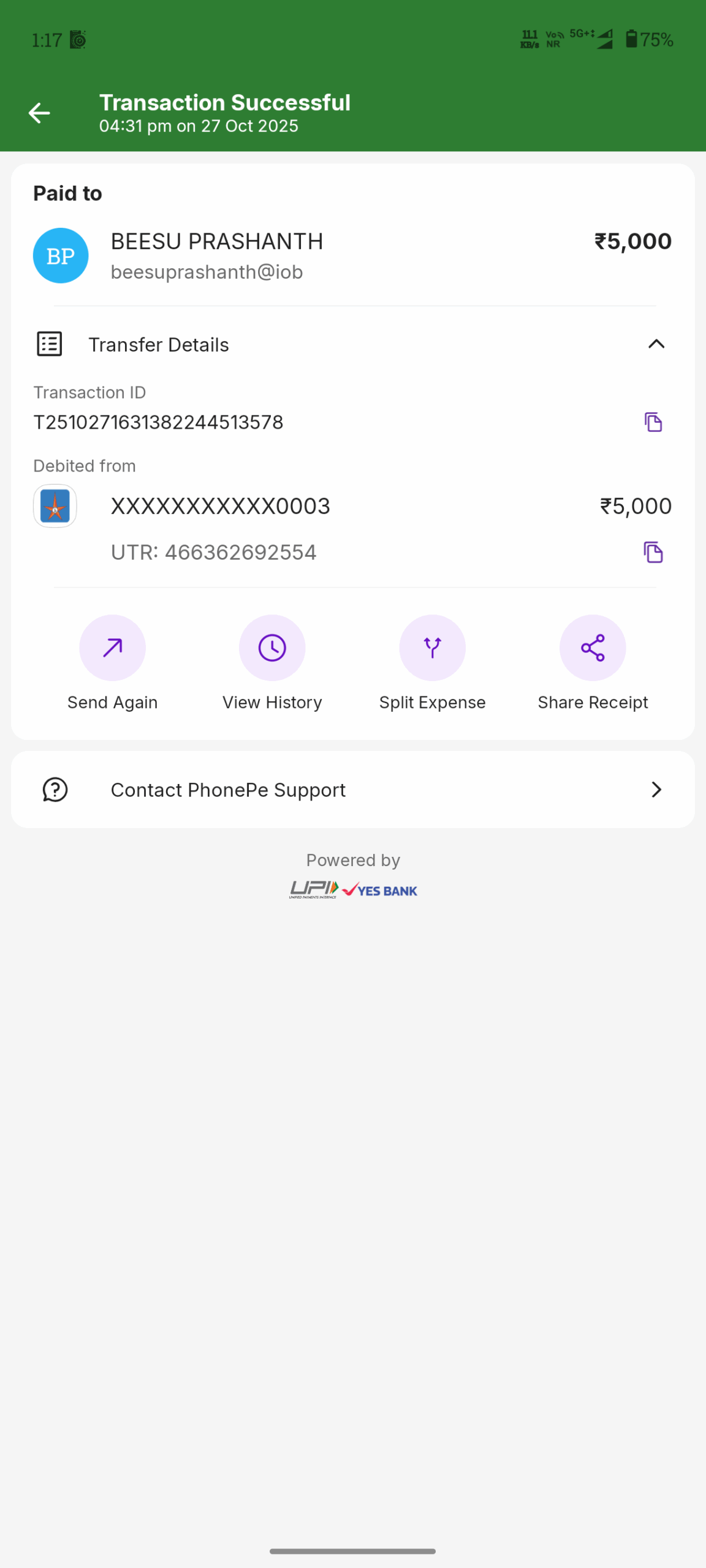Open Contact PhonePe Support

click(x=352, y=790)
